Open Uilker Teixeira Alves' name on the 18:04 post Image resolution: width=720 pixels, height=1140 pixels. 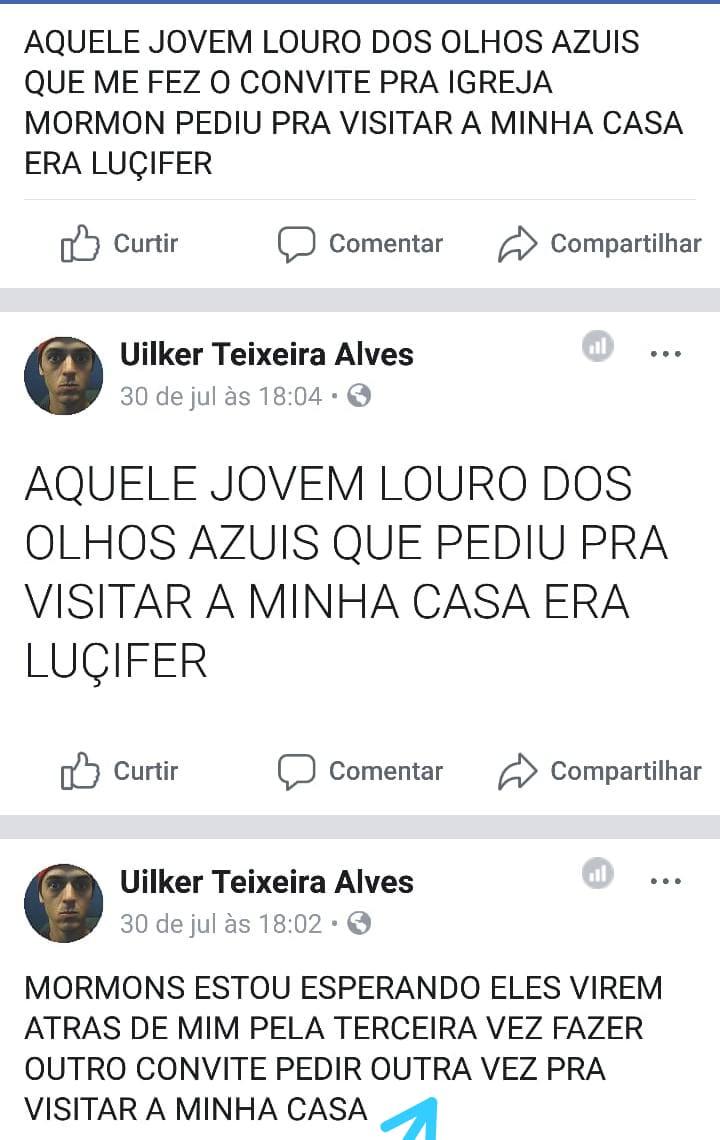click(x=266, y=354)
